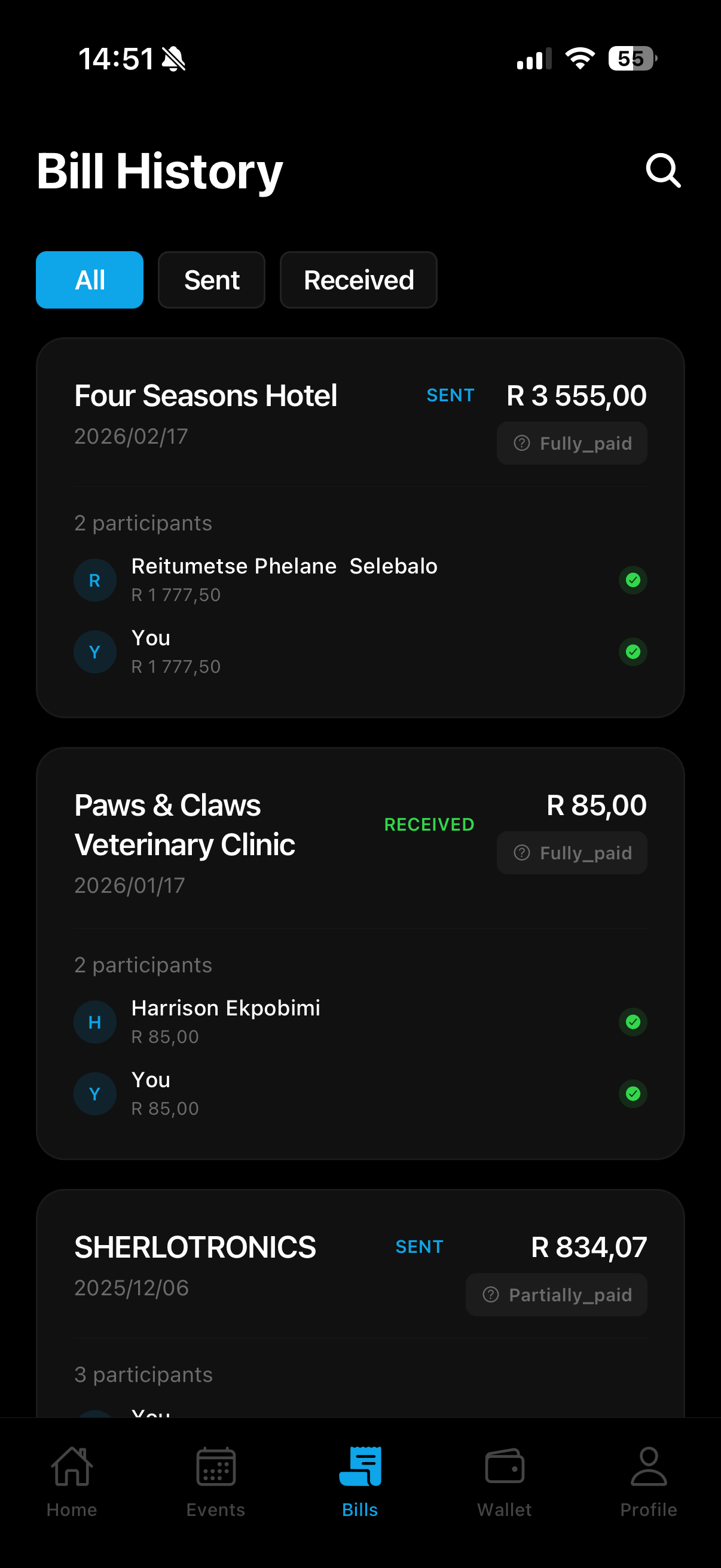
Task: Select the All filter
Action: point(90,279)
